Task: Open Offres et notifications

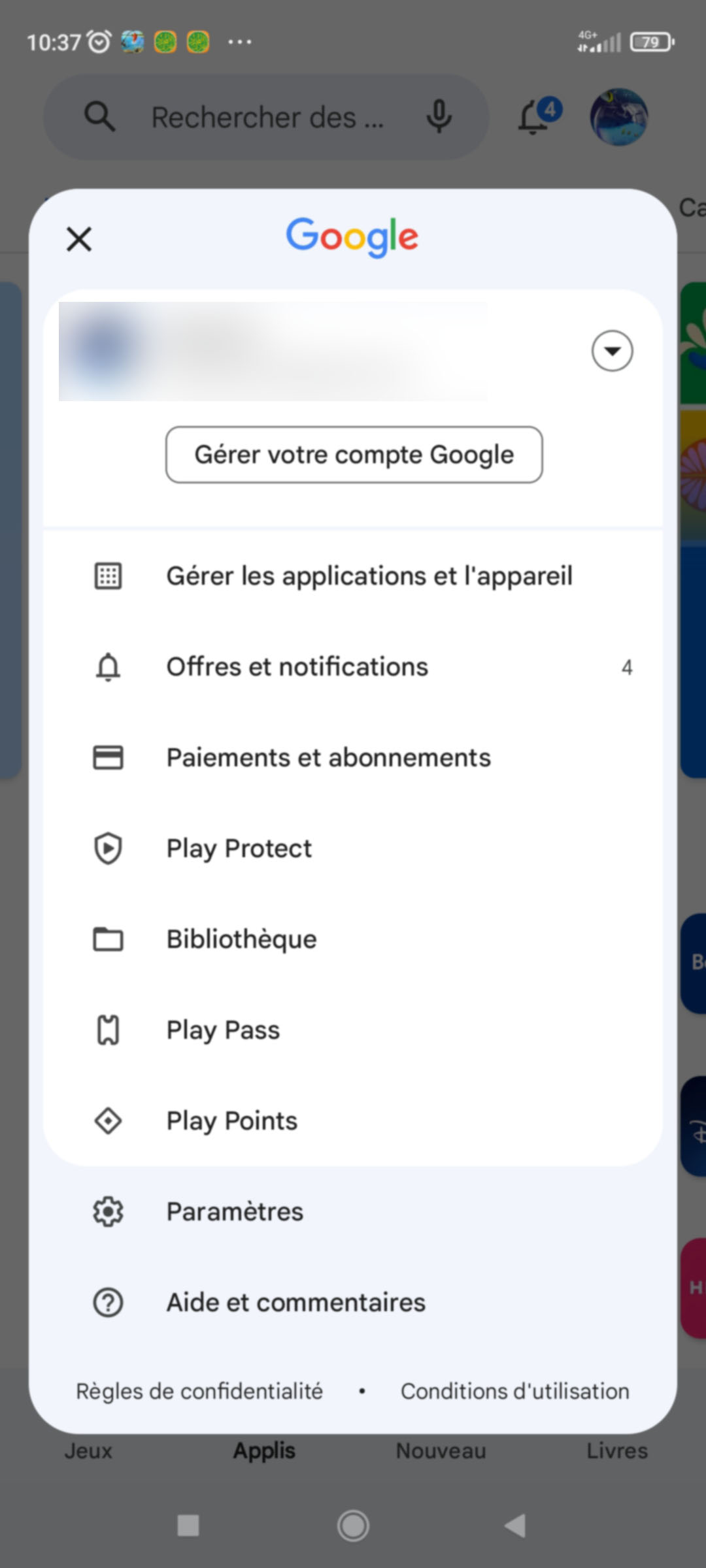Action: coord(297,667)
